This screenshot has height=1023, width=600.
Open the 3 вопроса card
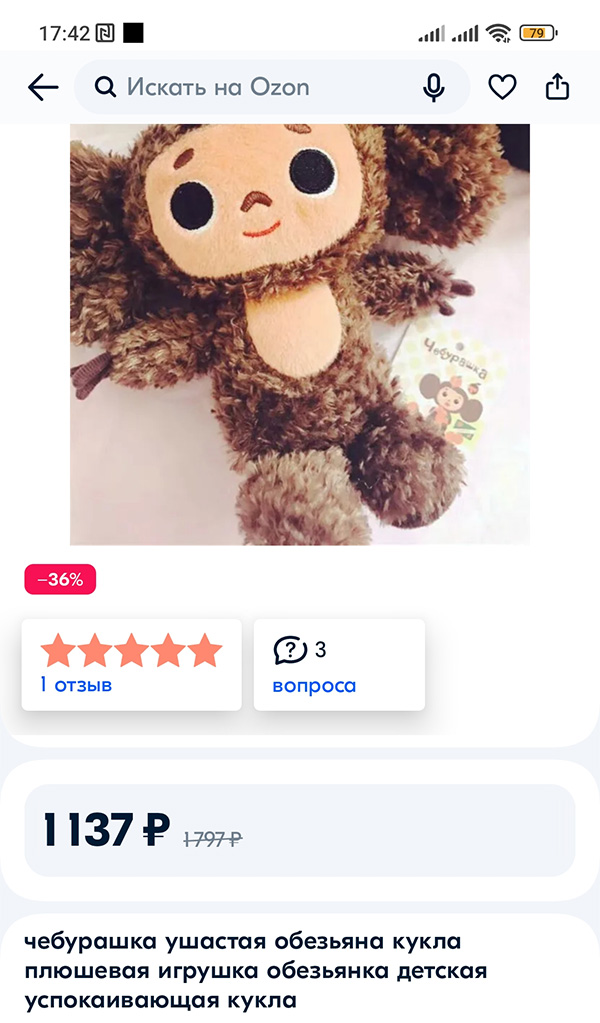[339, 665]
